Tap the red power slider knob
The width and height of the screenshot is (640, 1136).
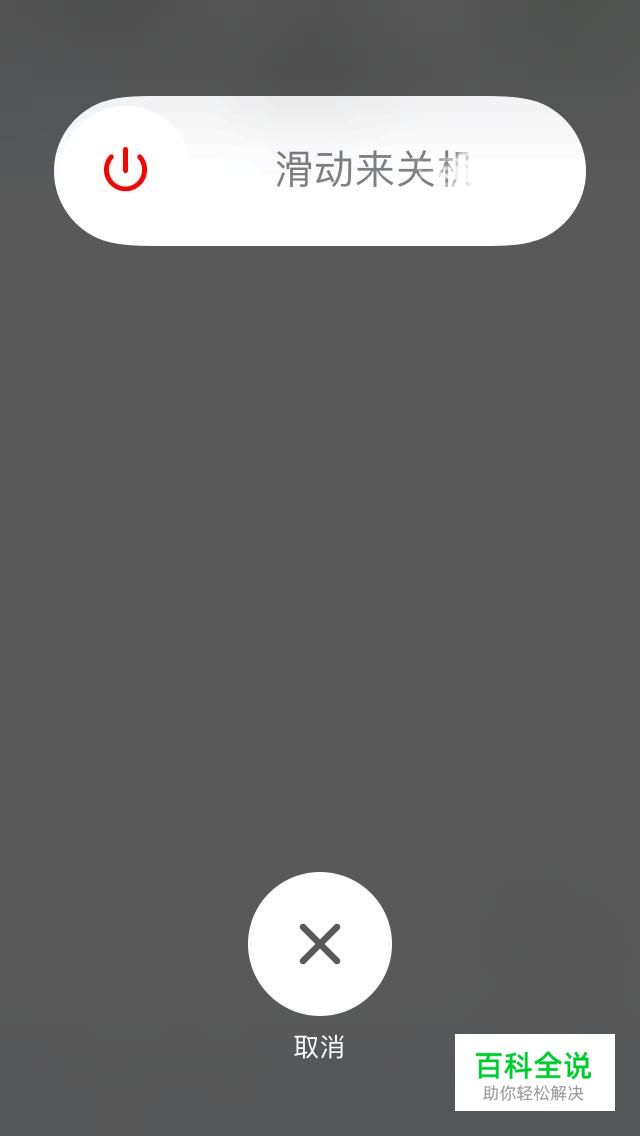126,170
